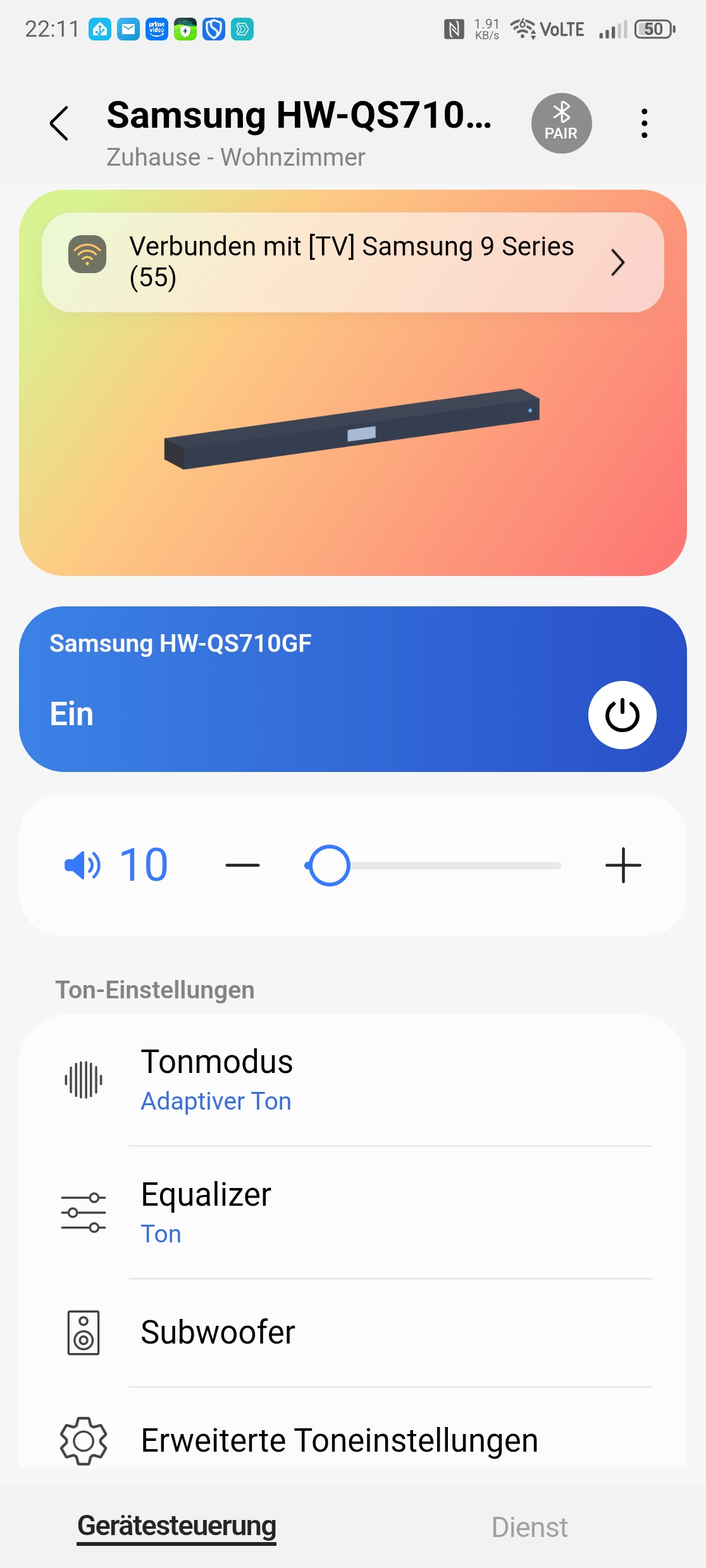Open the Tonmodus setting
706x1568 pixels.
352,1080
